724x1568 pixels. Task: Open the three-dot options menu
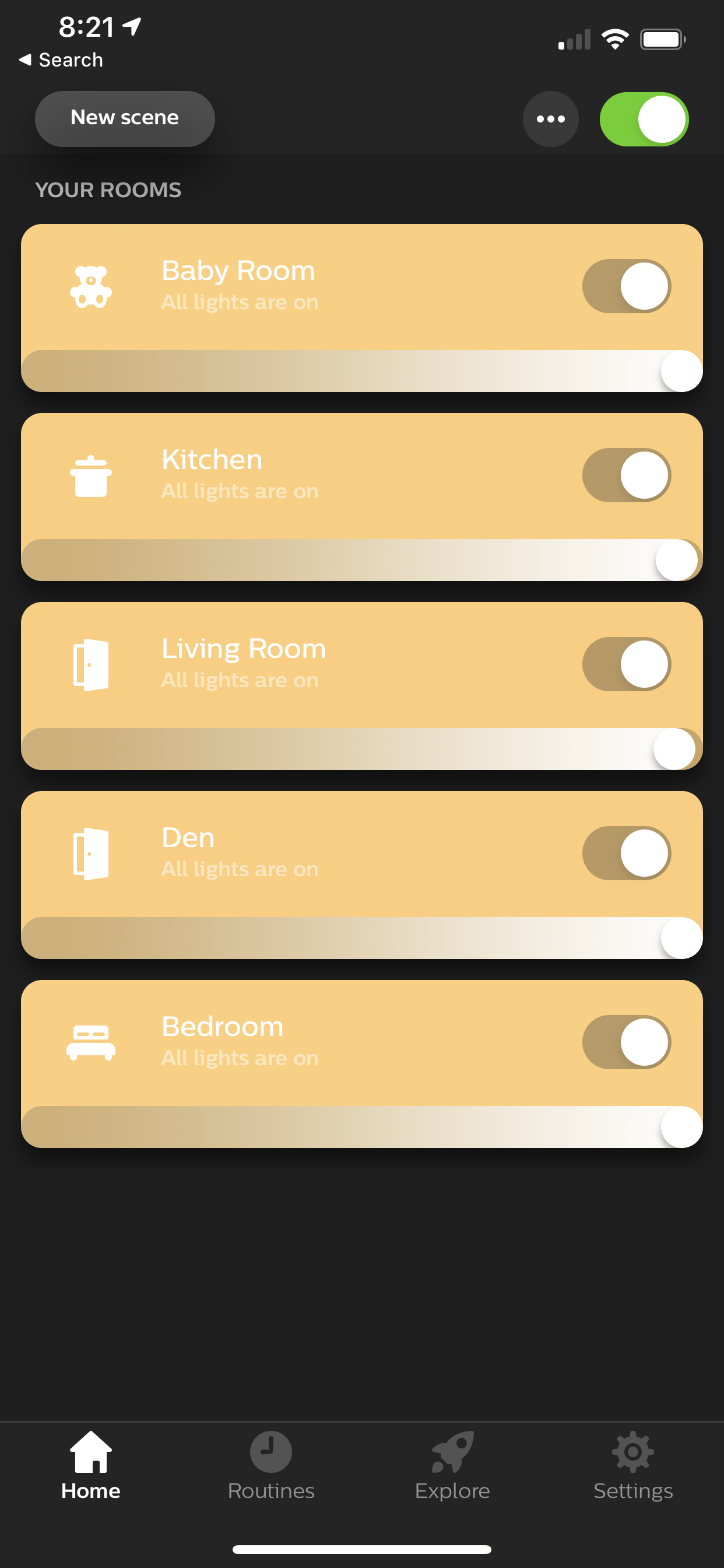click(551, 118)
